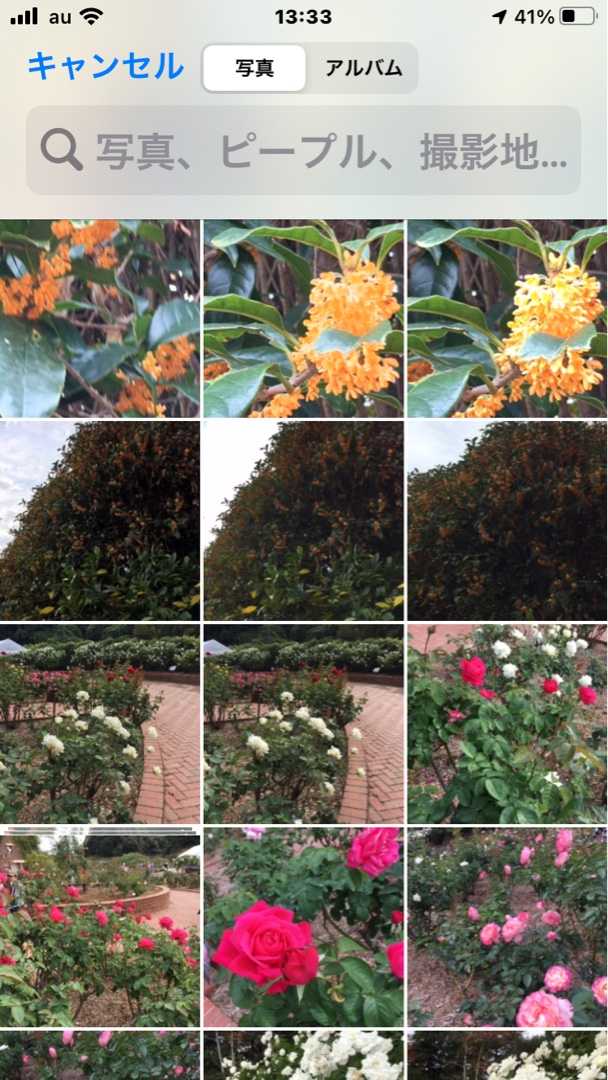Switch to the アルバム tab
This screenshot has width=608, height=1080.
[363, 68]
